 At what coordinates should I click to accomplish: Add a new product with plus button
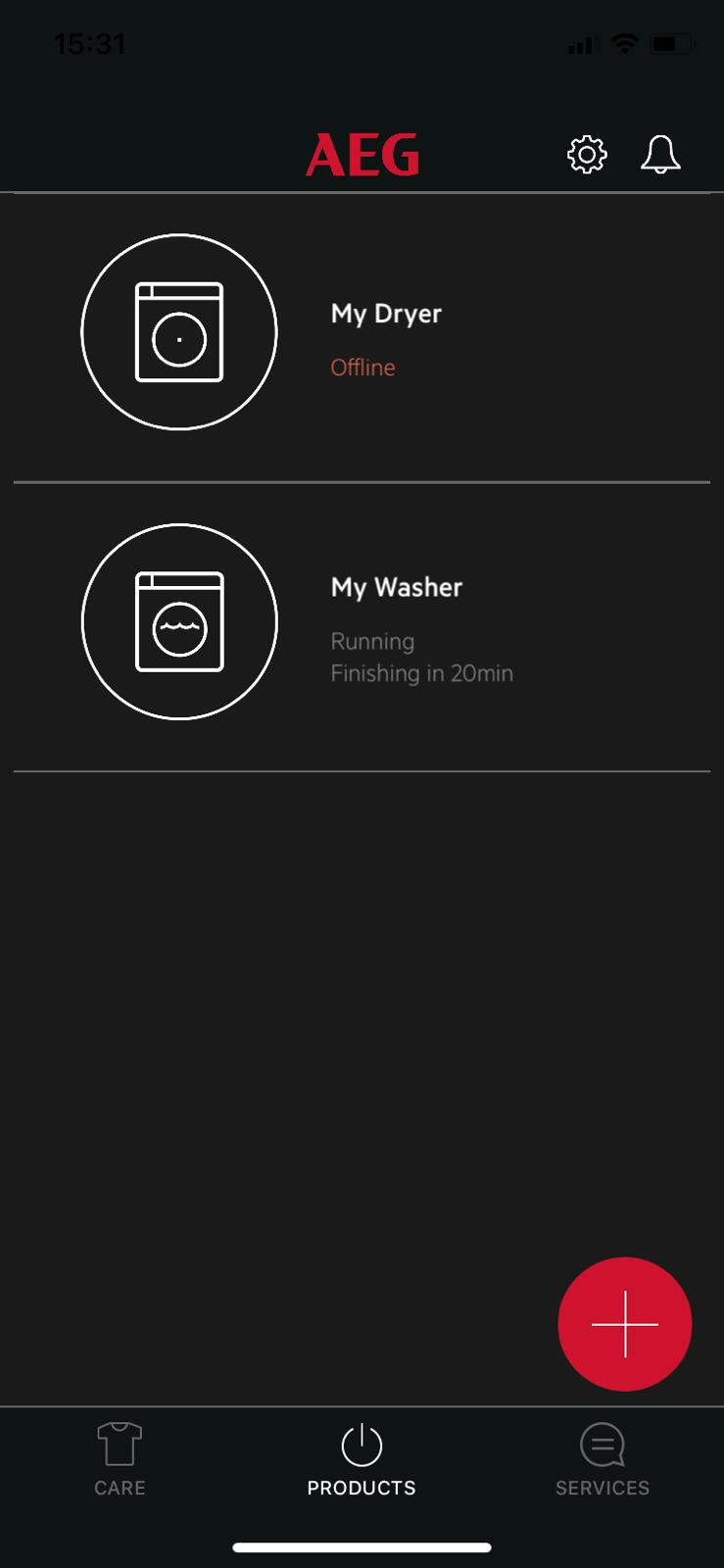pos(624,1323)
